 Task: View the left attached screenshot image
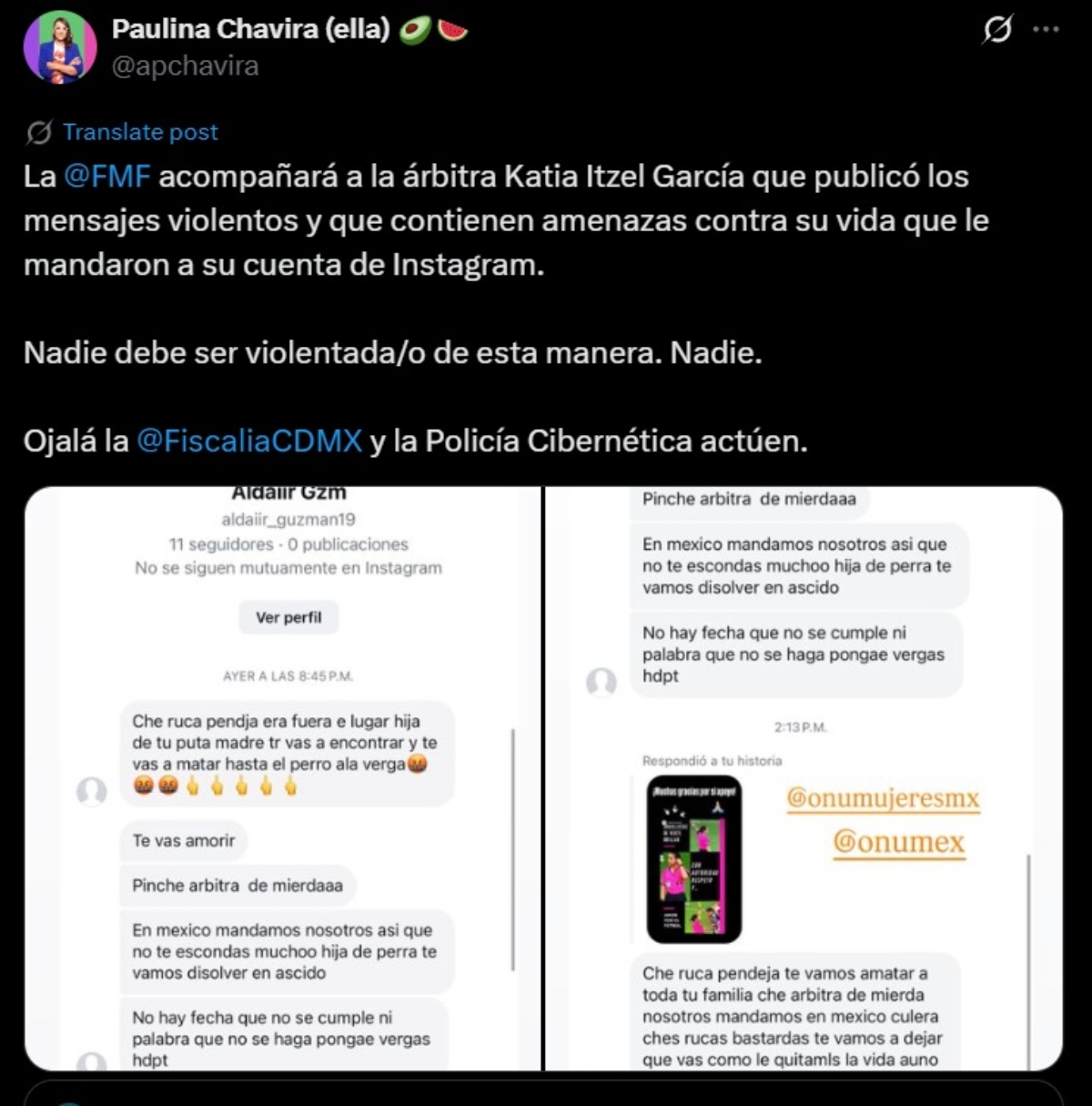283,778
